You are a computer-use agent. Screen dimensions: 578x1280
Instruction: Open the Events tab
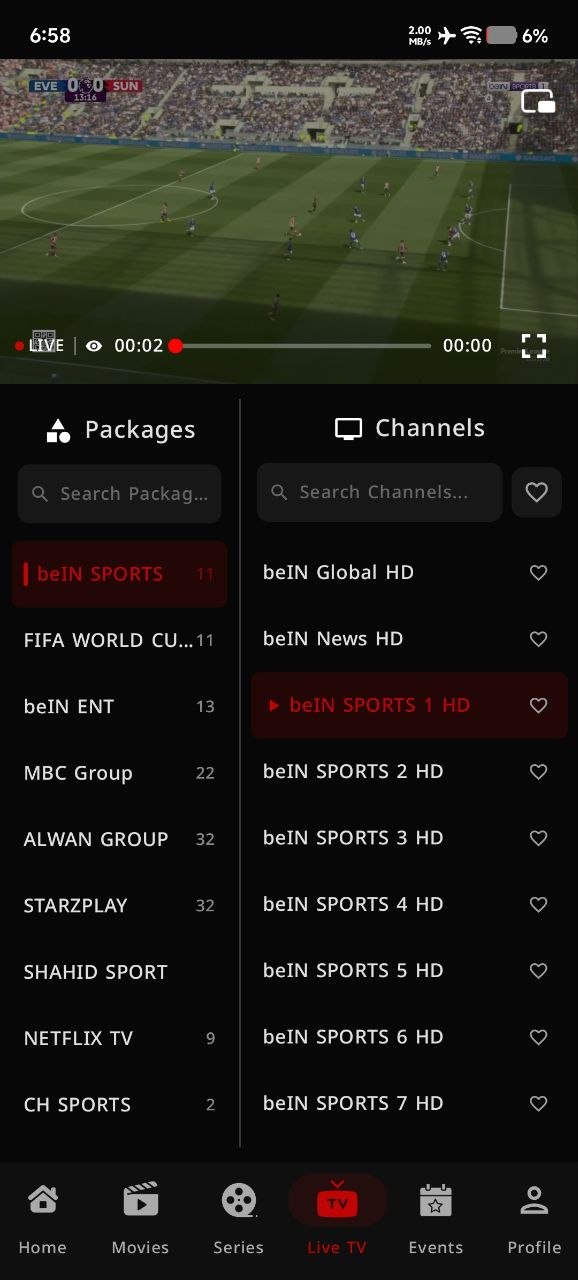click(436, 1218)
